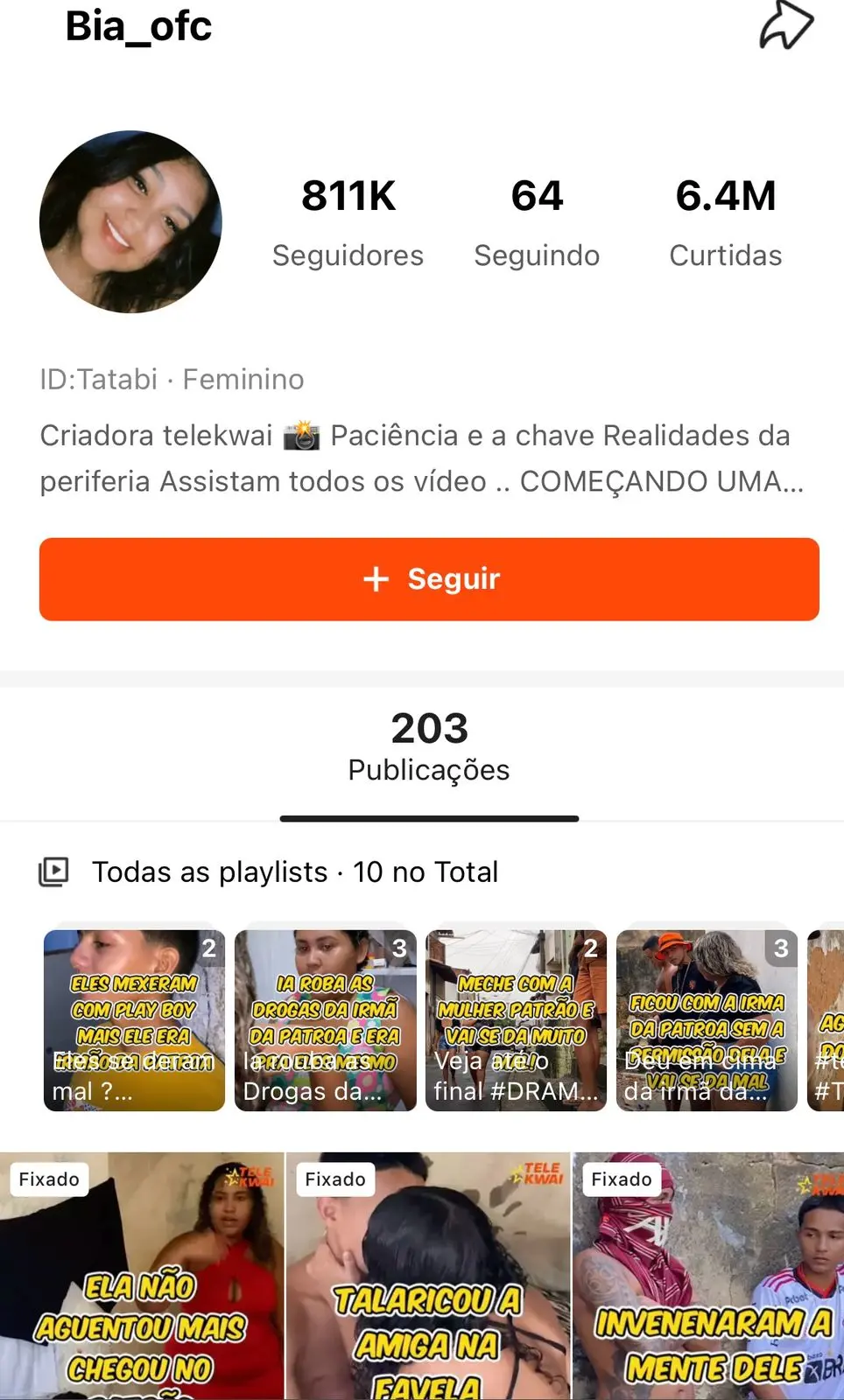Click the playlist count badge showing 3
Screen dimensions: 844x1400
coord(400,948)
